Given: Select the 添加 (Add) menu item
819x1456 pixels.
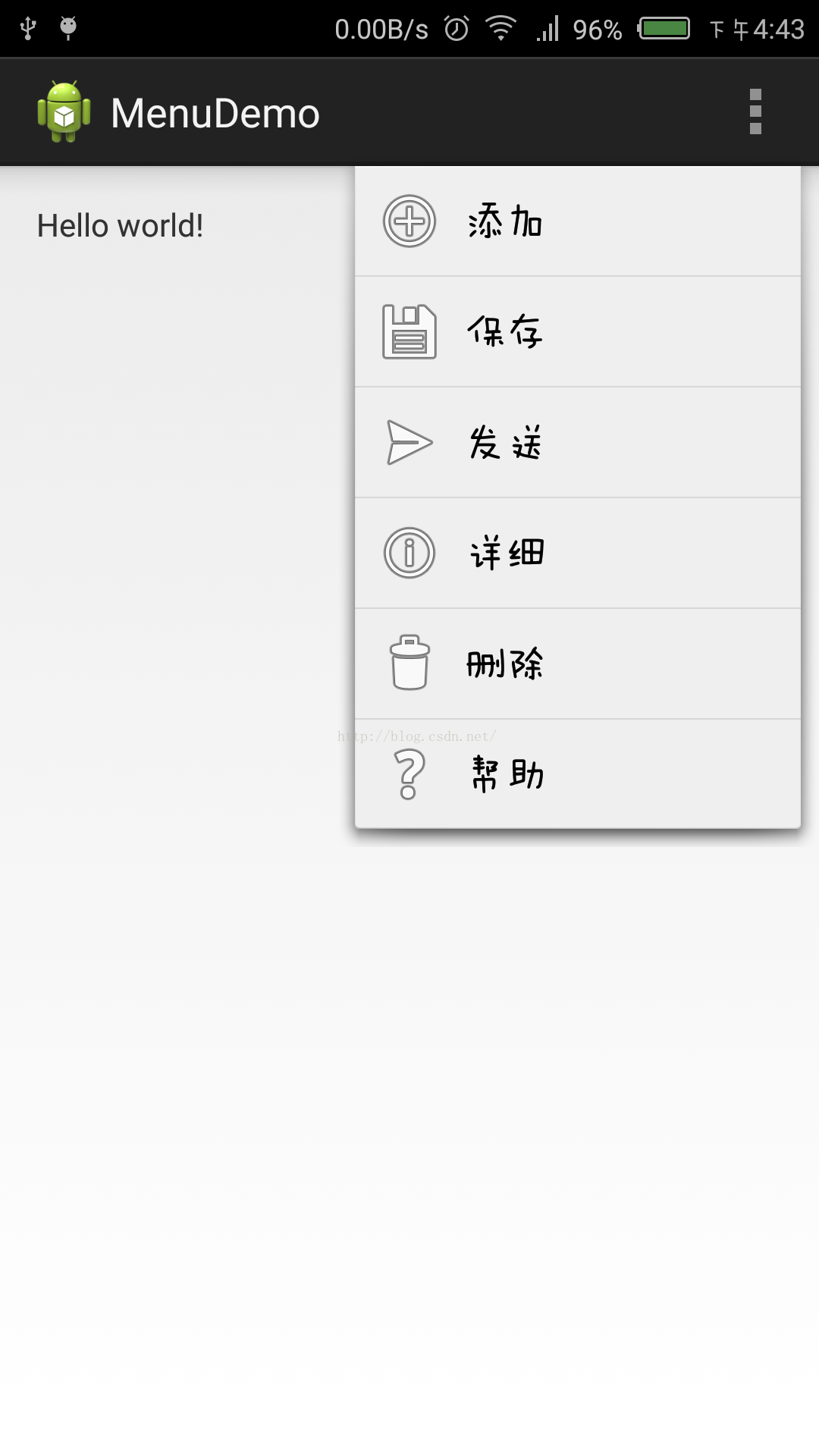Looking at the screenshot, I should [577, 221].
